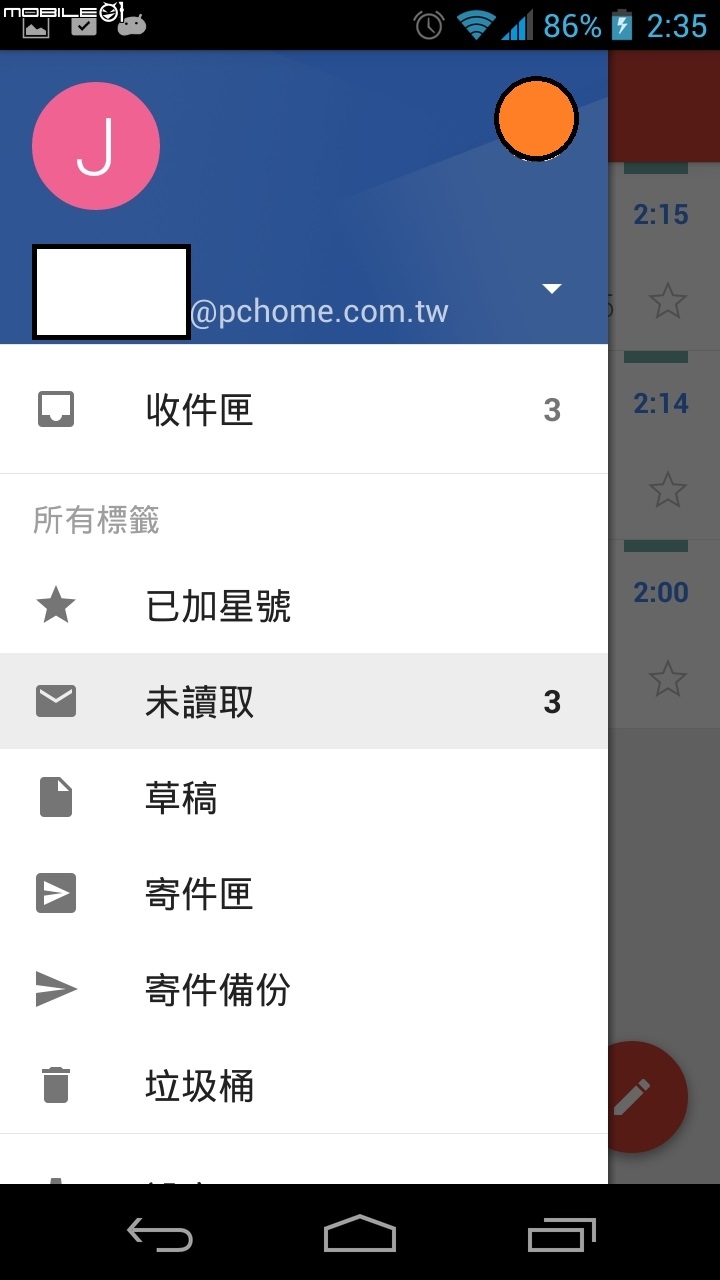Open the 草稿 drafts folder
The height and width of the screenshot is (1280, 720).
click(x=181, y=798)
